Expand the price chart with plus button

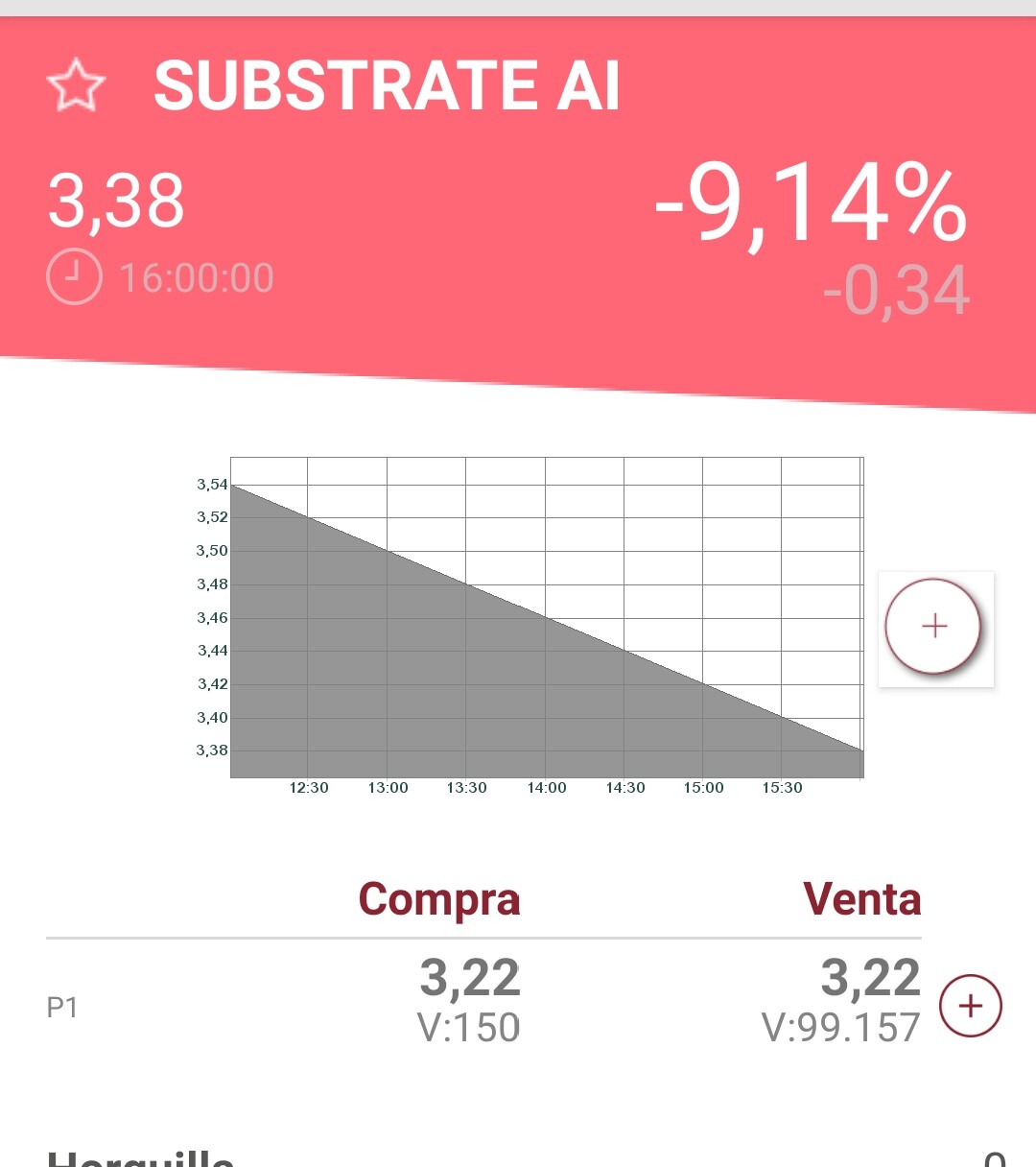coord(933,626)
